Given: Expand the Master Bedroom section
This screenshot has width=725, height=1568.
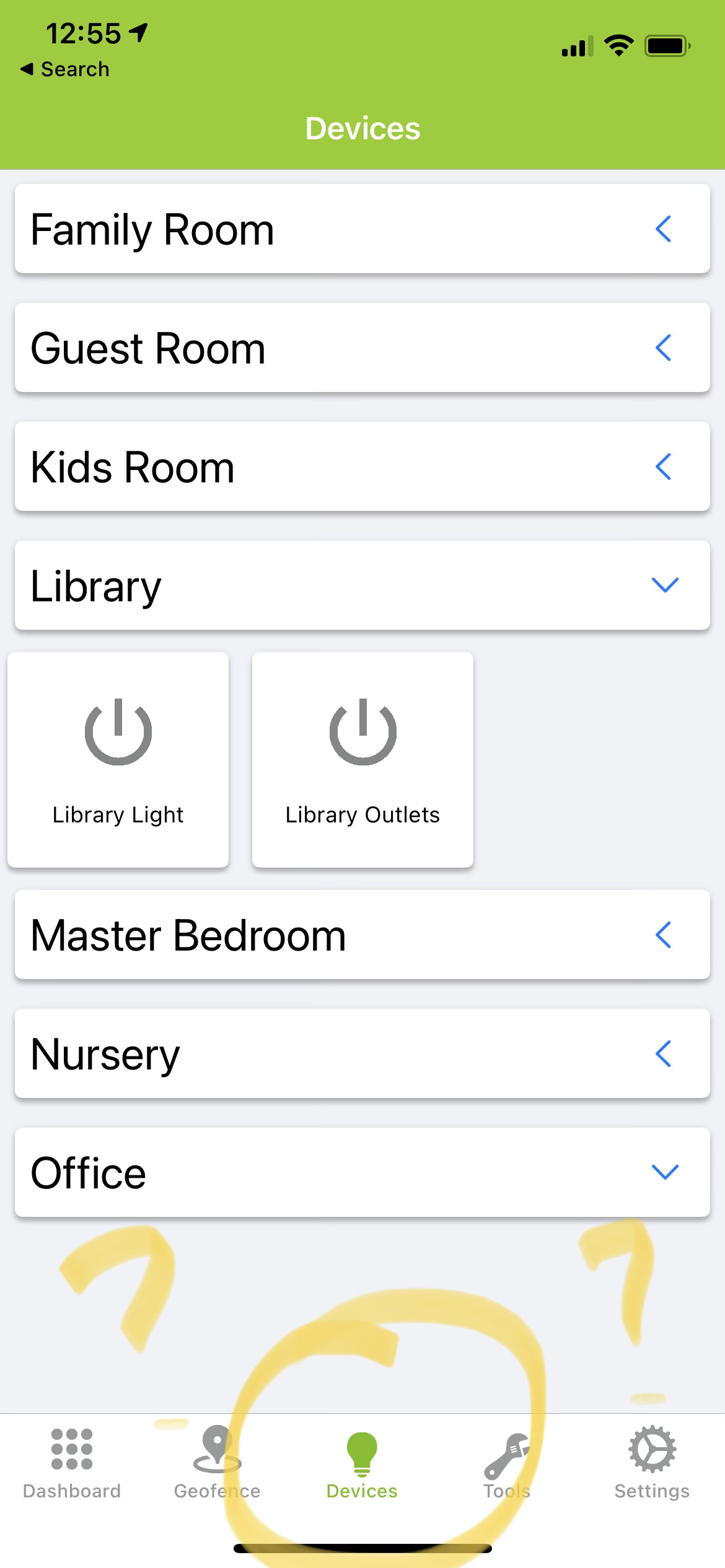Looking at the screenshot, I should pos(362,935).
